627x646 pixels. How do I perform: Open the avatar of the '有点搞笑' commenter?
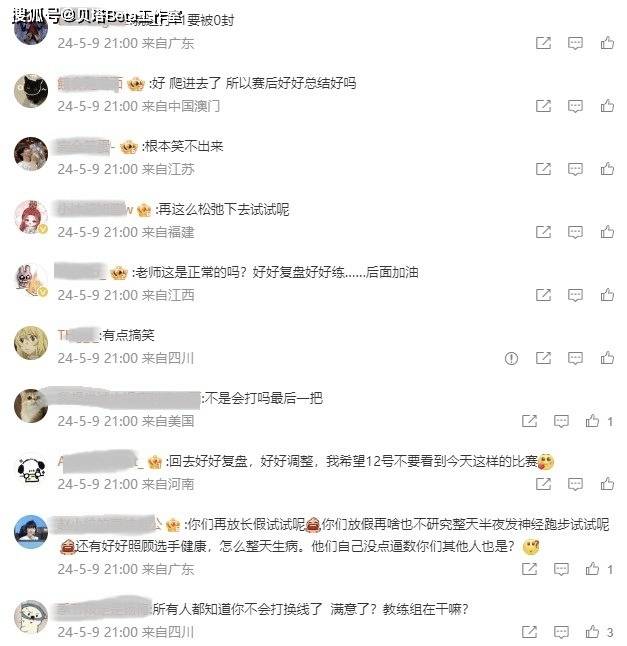coord(32,343)
